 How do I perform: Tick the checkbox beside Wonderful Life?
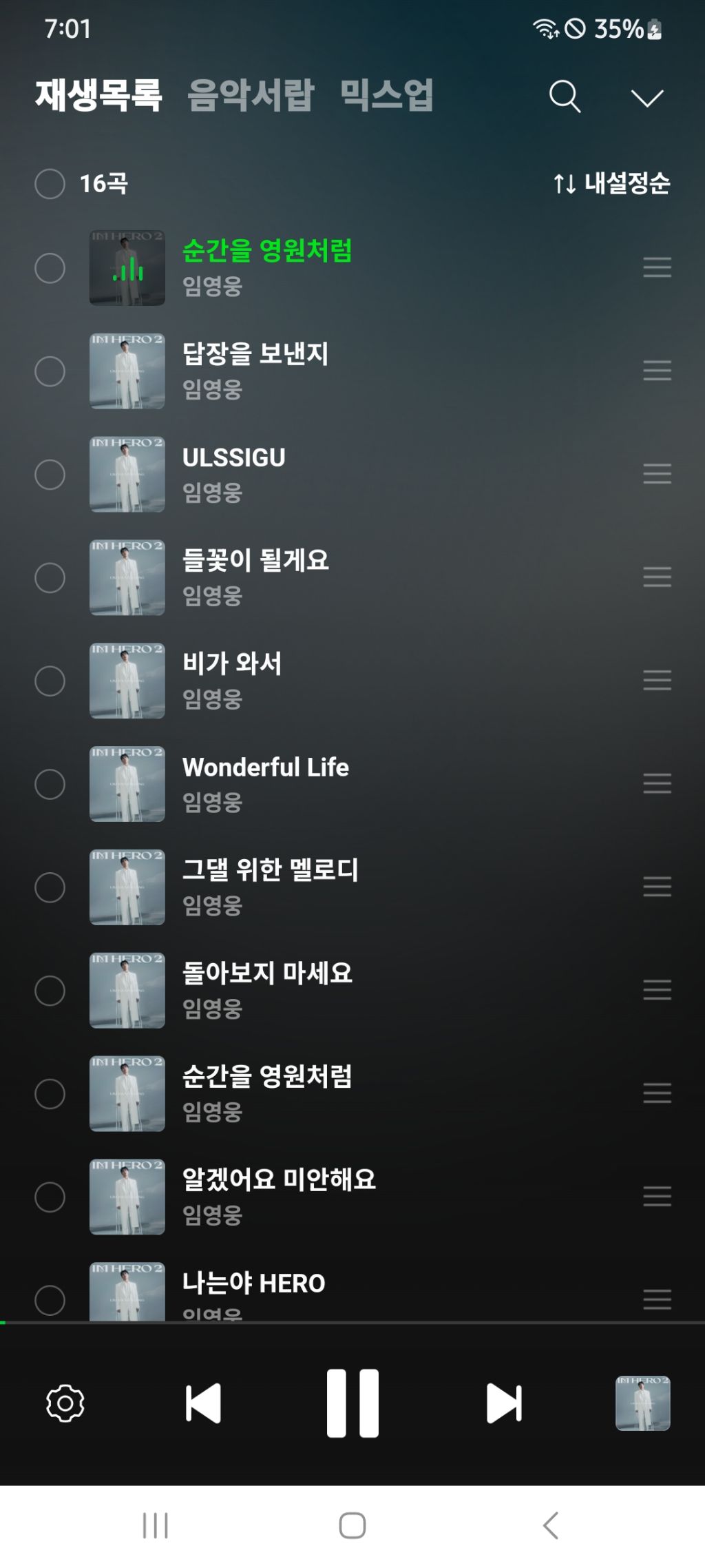[50, 784]
